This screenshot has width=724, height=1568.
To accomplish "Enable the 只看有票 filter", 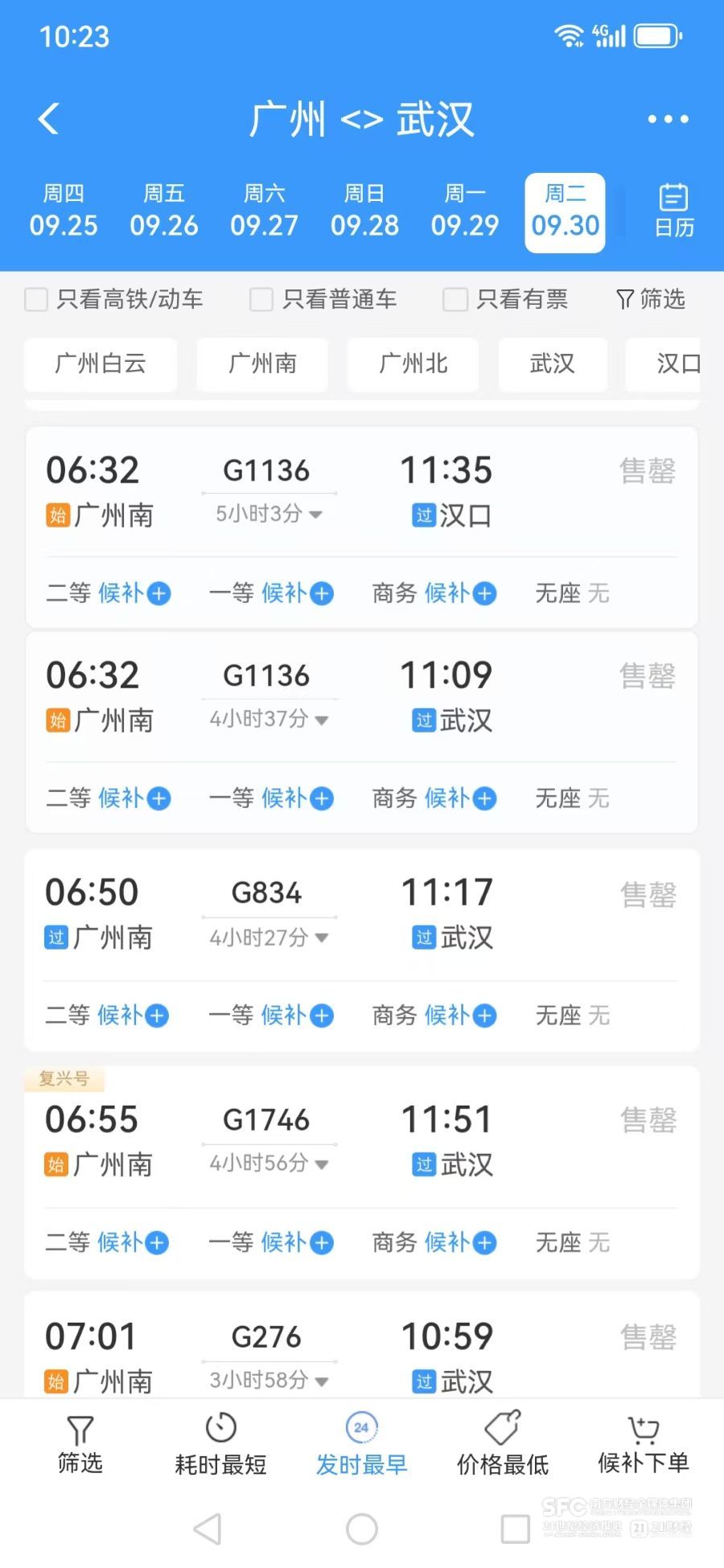I will point(455,299).
